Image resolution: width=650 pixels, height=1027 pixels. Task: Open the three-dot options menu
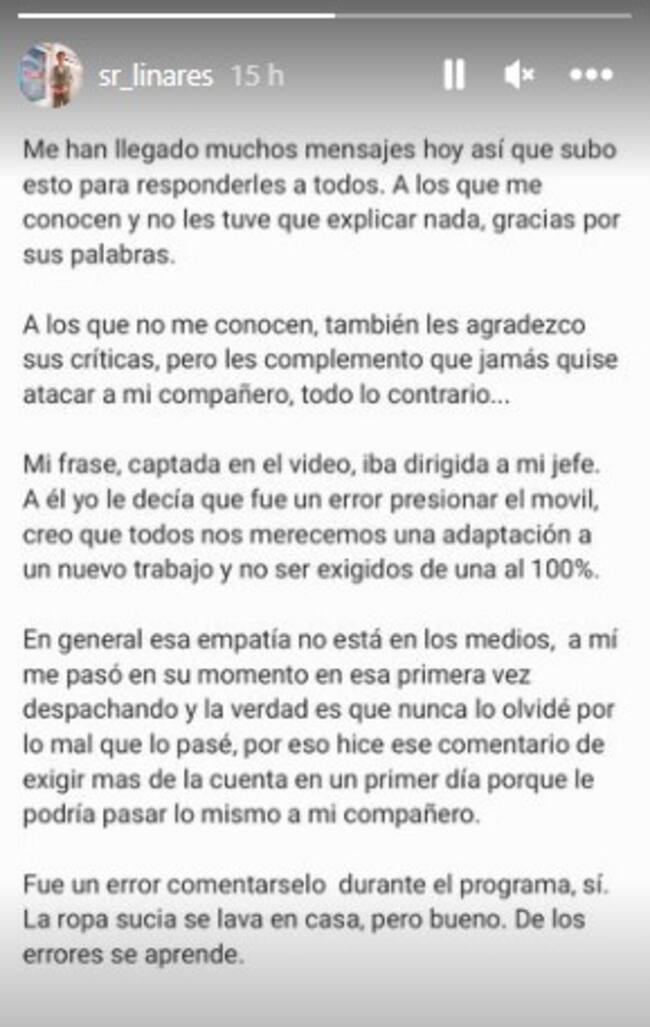(x=591, y=75)
